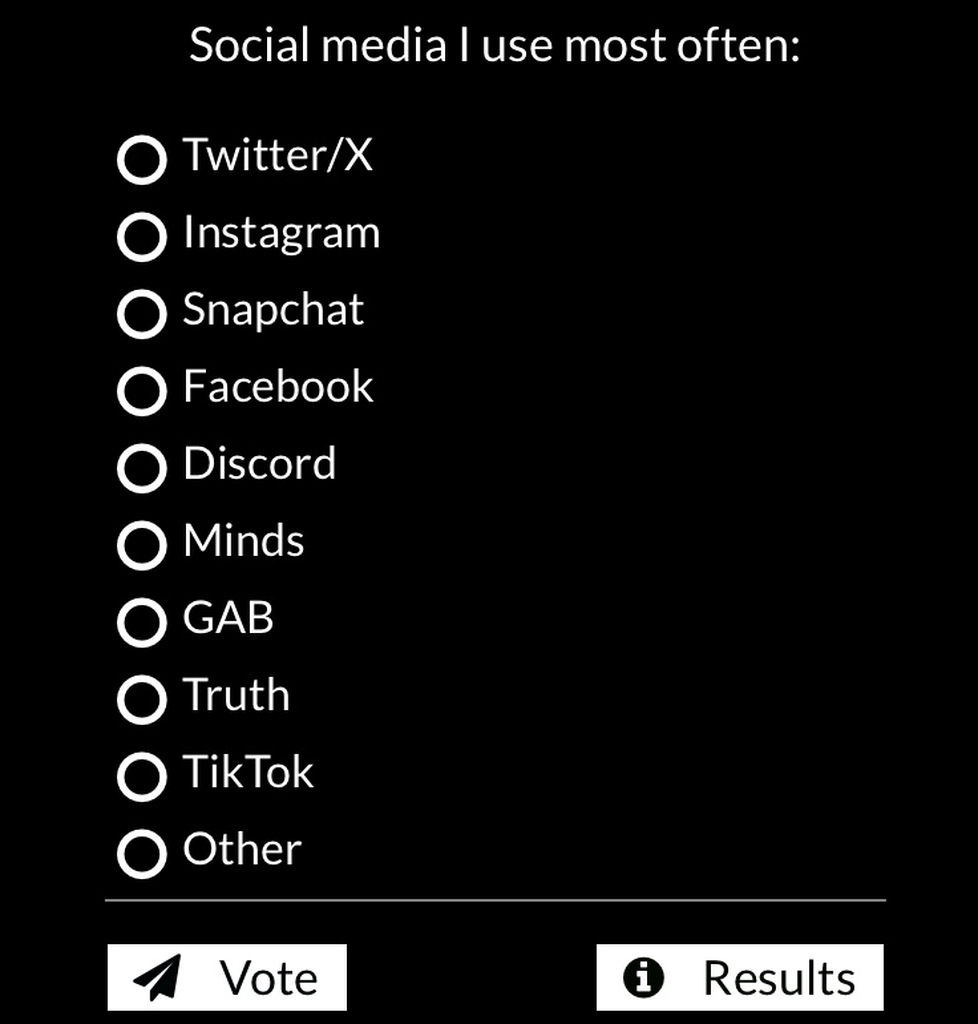The image size is (978, 1024).
Task: Pick TikTok as your answer
Action: coord(142,776)
